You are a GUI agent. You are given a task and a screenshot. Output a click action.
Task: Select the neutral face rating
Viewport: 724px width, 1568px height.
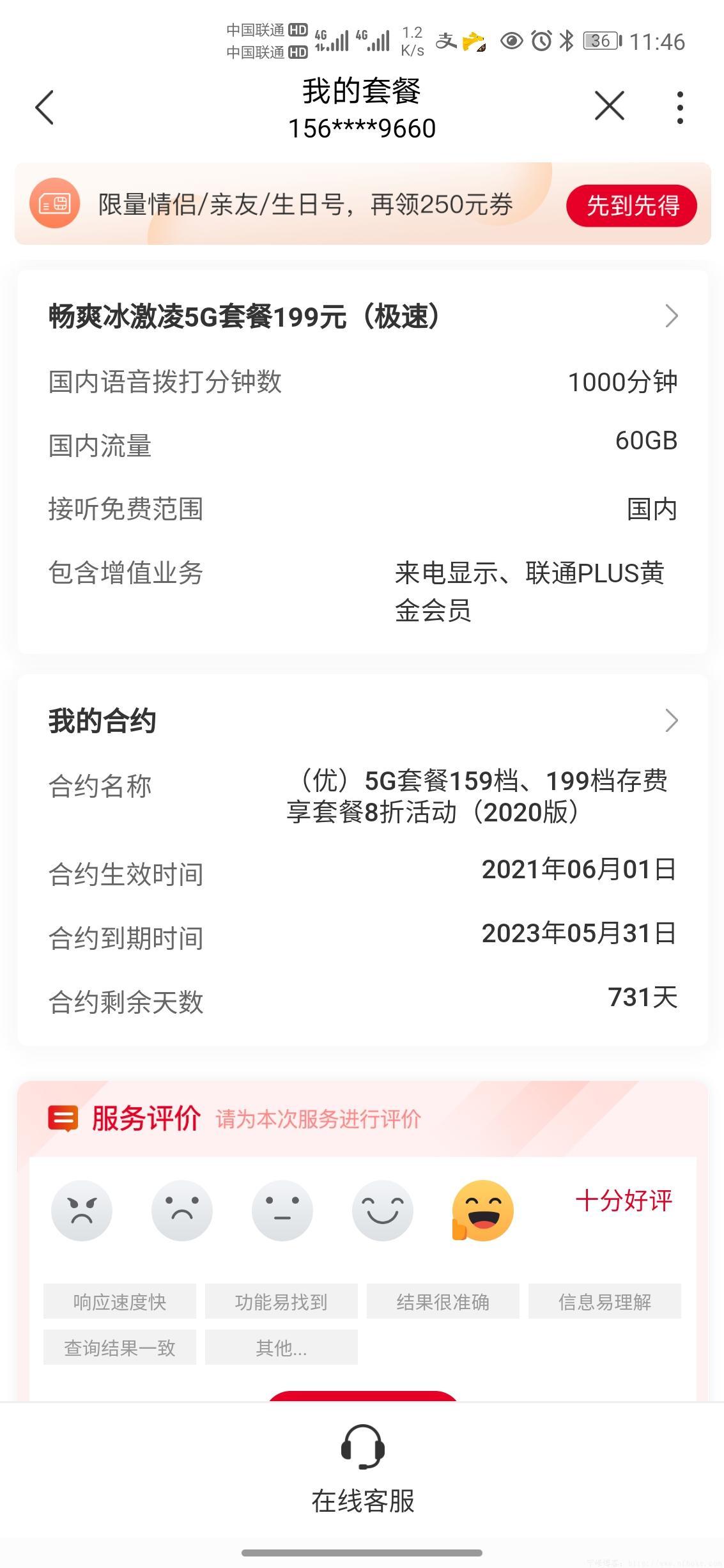click(282, 1211)
